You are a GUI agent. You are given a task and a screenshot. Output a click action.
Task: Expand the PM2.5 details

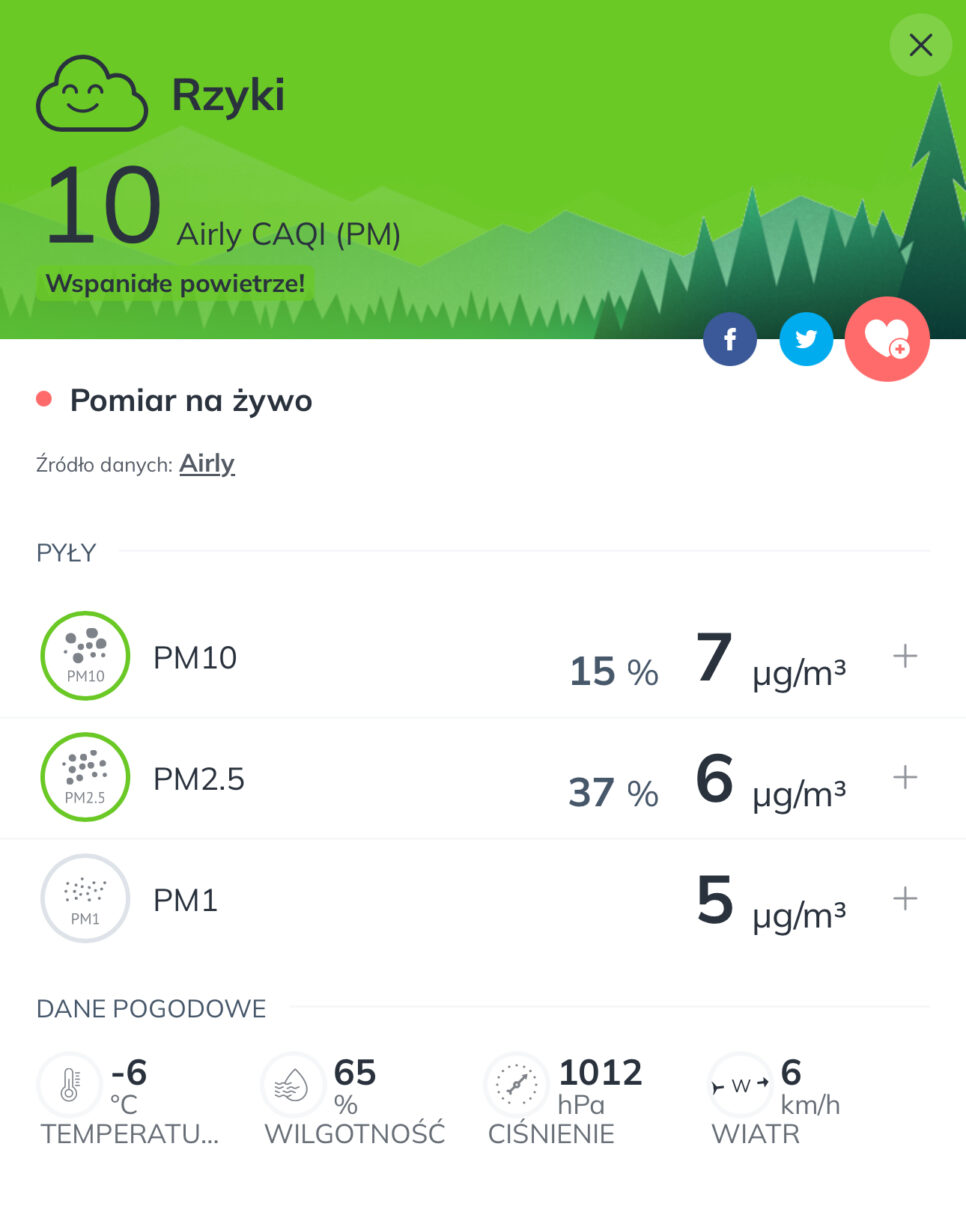[904, 778]
